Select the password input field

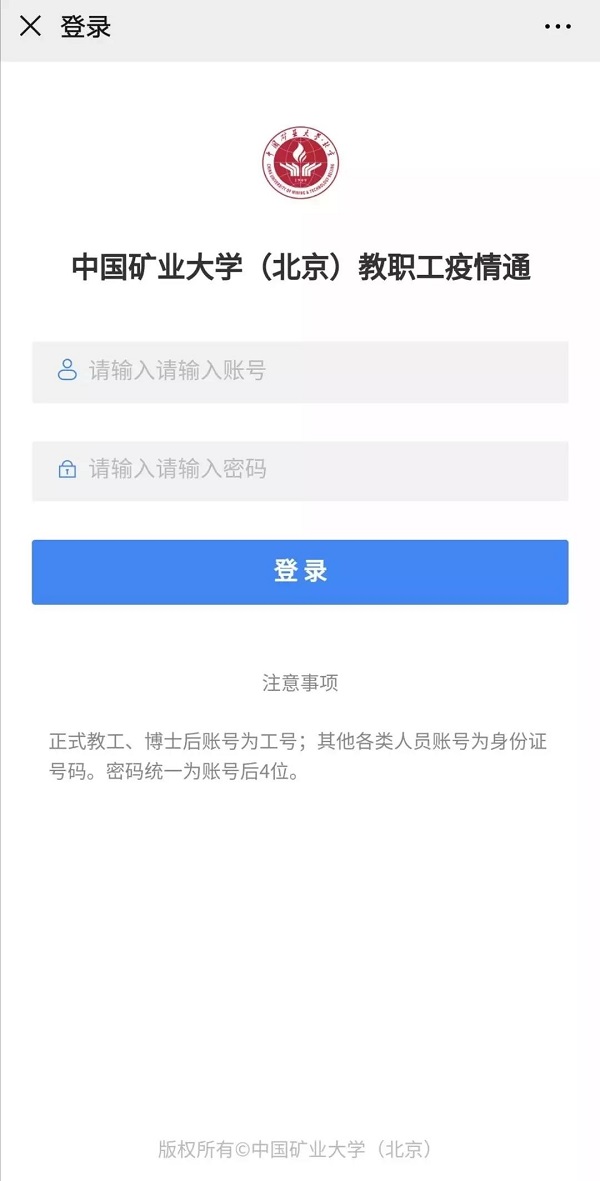point(300,471)
